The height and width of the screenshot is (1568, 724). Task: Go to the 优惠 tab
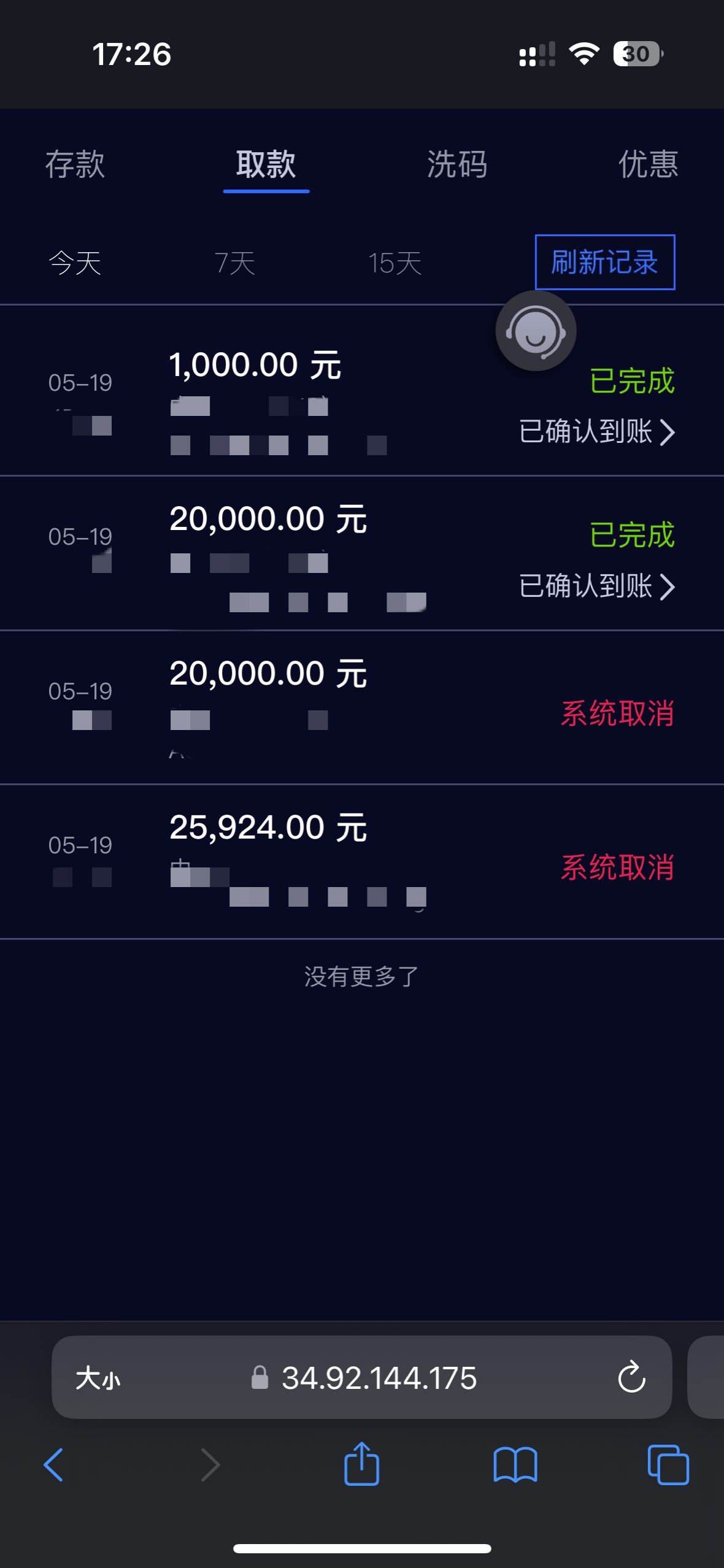point(647,164)
